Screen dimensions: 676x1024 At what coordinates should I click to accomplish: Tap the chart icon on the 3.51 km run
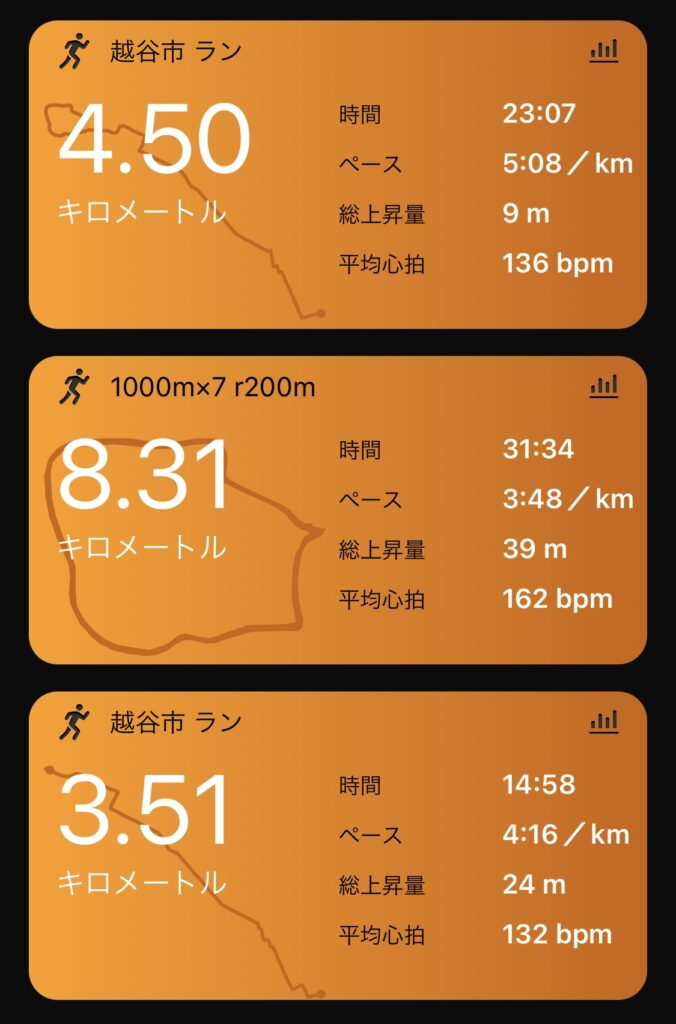click(x=603, y=721)
